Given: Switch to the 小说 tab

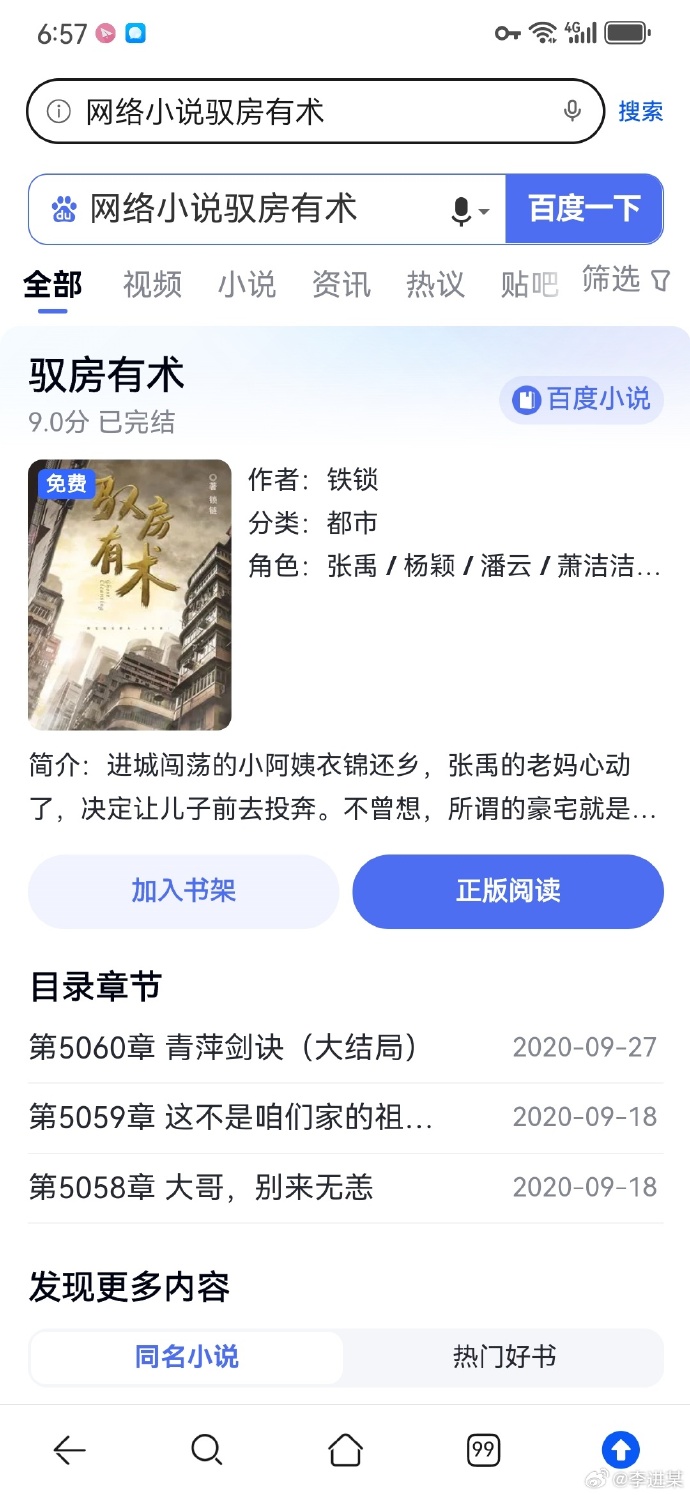Looking at the screenshot, I should [x=247, y=285].
